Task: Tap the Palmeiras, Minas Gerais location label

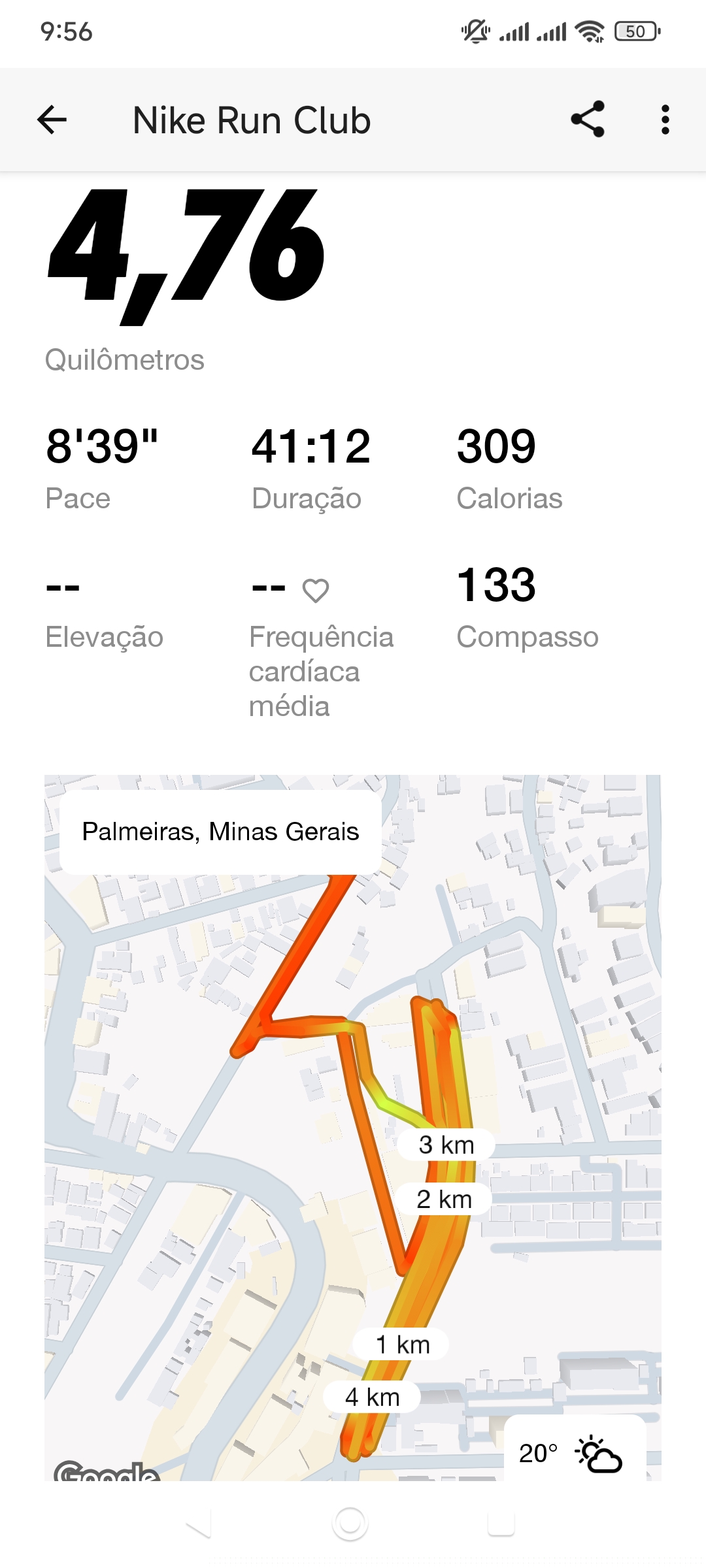Action: click(x=220, y=832)
